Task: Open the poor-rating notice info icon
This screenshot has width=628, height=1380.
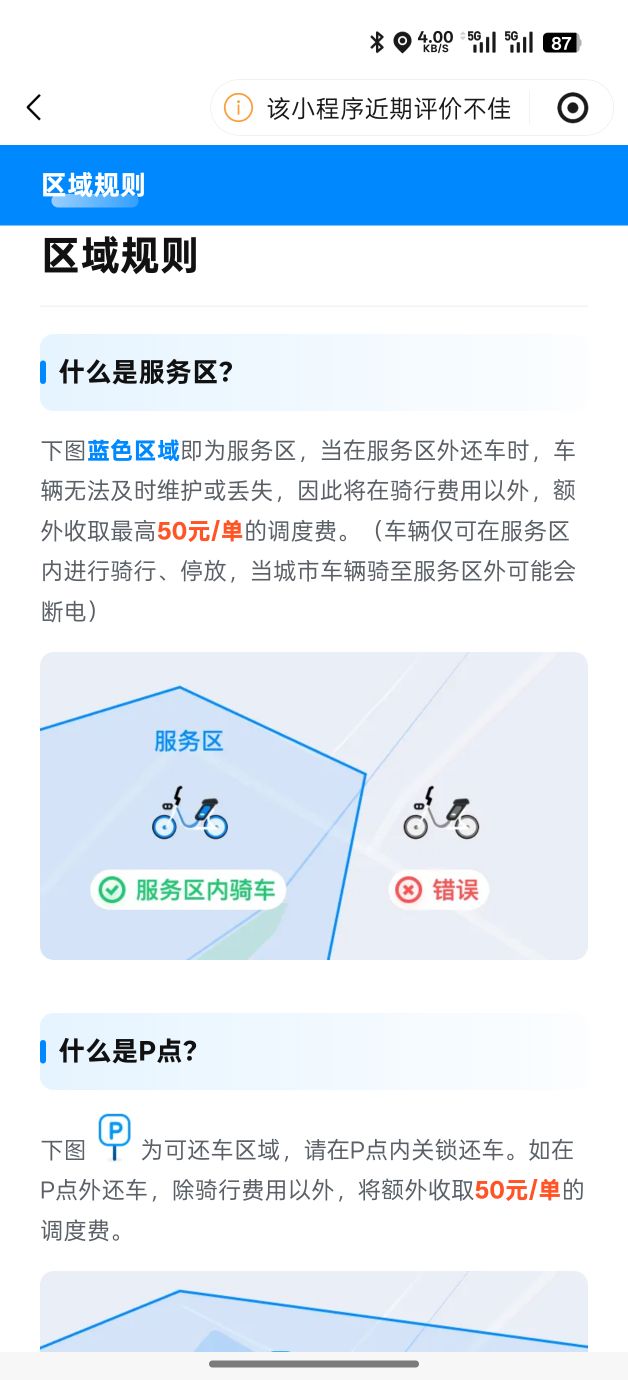Action: point(238,108)
